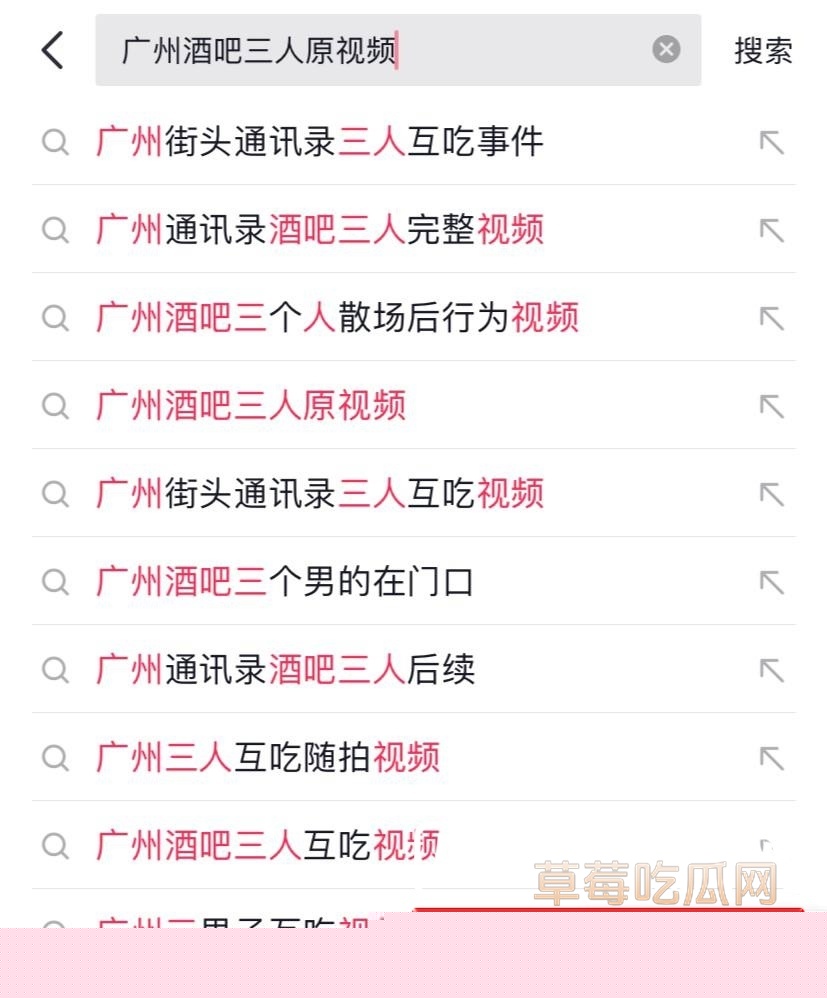
Task: Tap the 搜索 button
Action: [763, 50]
